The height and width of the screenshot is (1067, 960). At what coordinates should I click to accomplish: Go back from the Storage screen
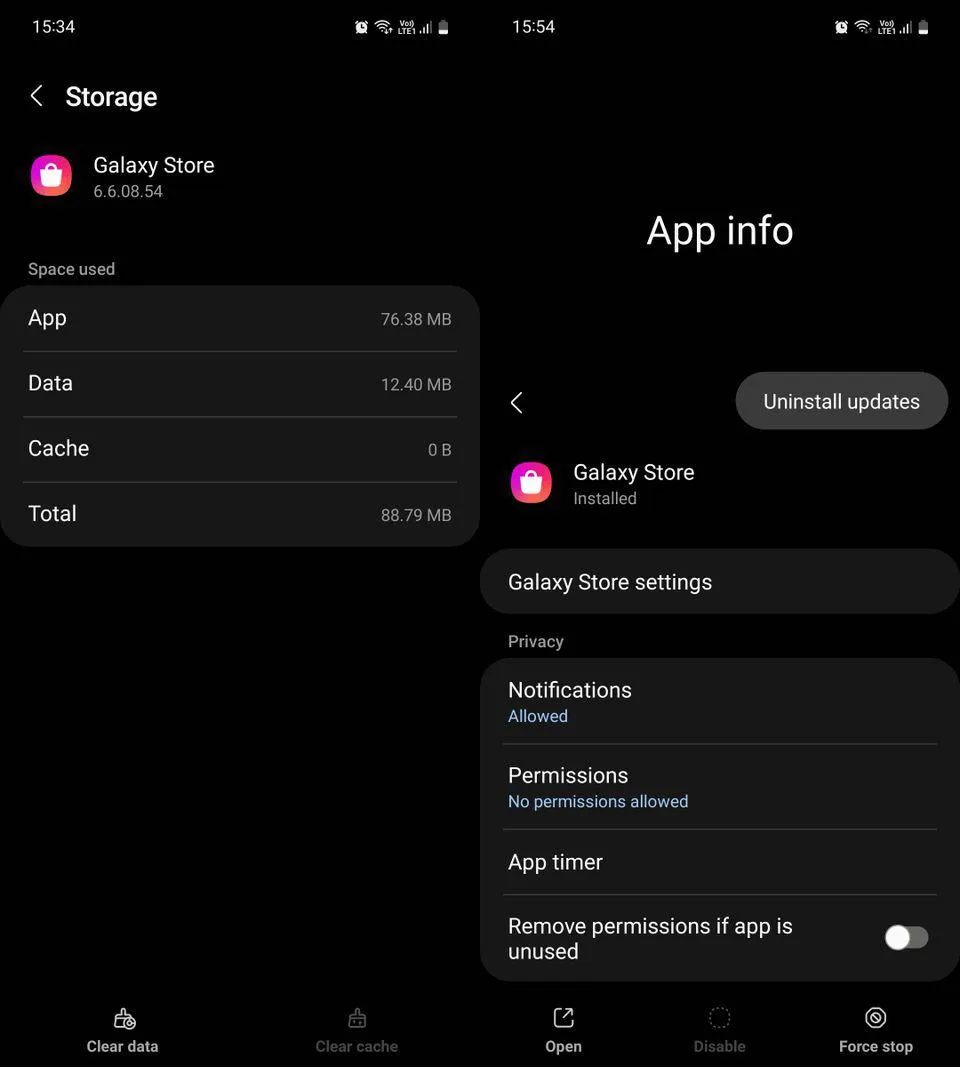(37, 96)
